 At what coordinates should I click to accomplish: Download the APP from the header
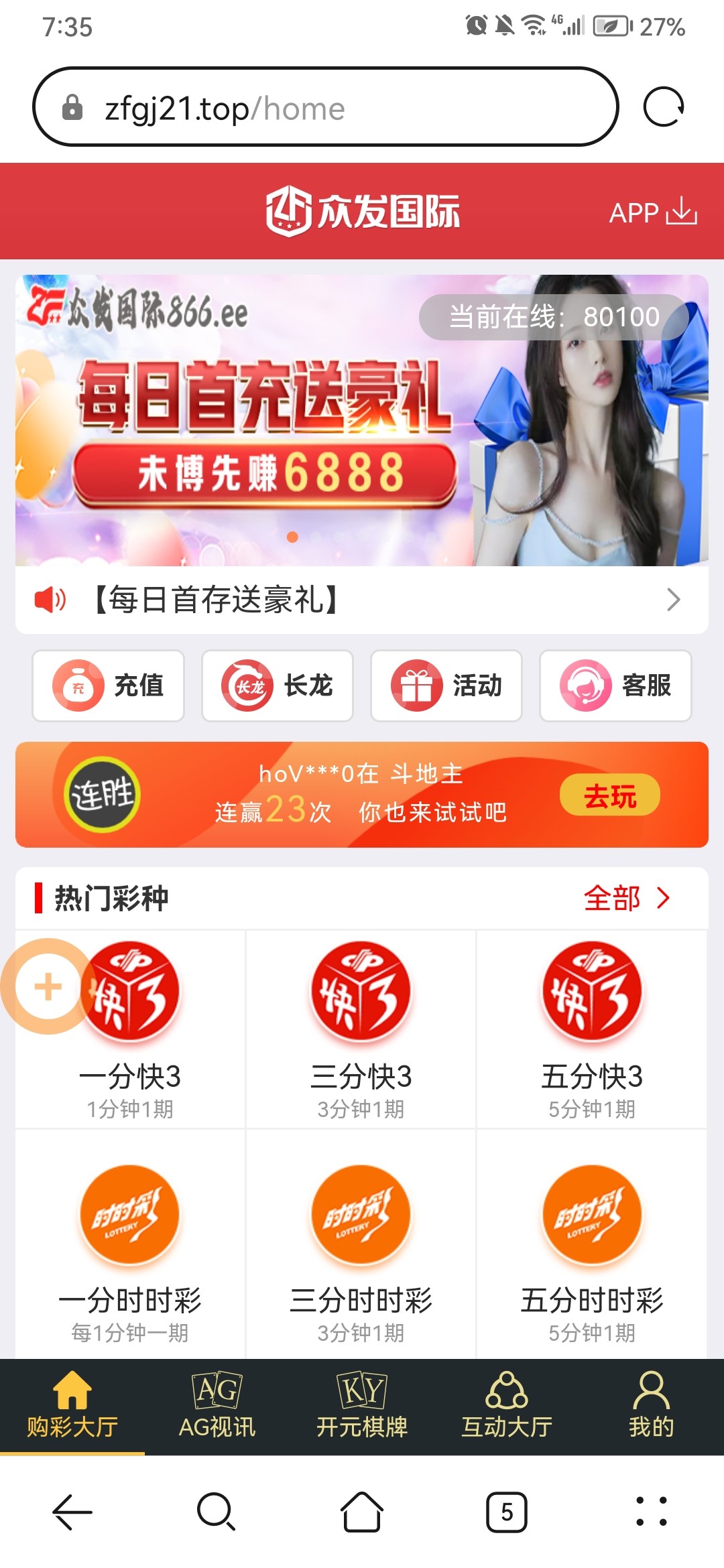coord(653,212)
